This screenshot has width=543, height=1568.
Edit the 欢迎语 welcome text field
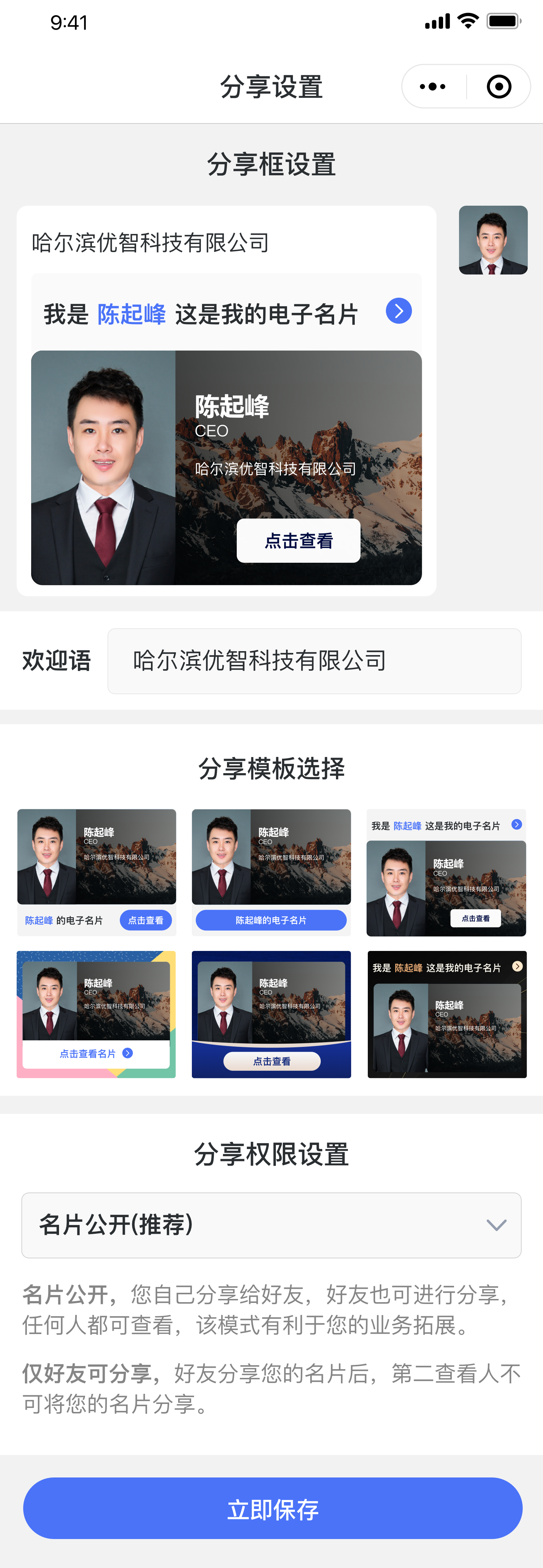pyautogui.click(x=314, y=661)
